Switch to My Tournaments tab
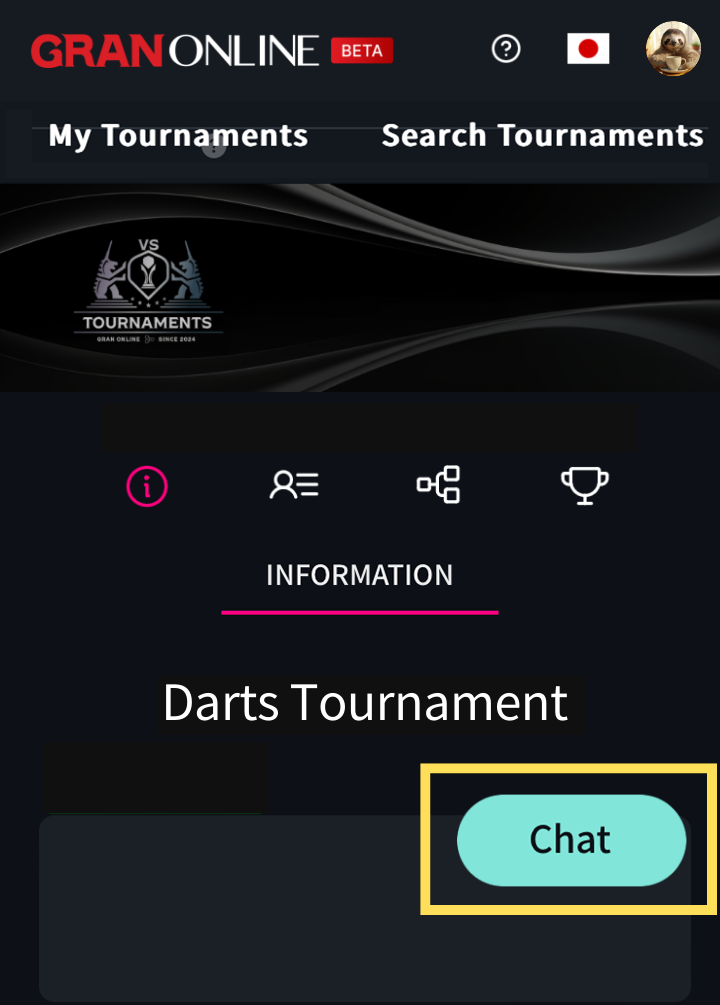This screenshot has height=1005, width=720. click(x=178, y=135)
